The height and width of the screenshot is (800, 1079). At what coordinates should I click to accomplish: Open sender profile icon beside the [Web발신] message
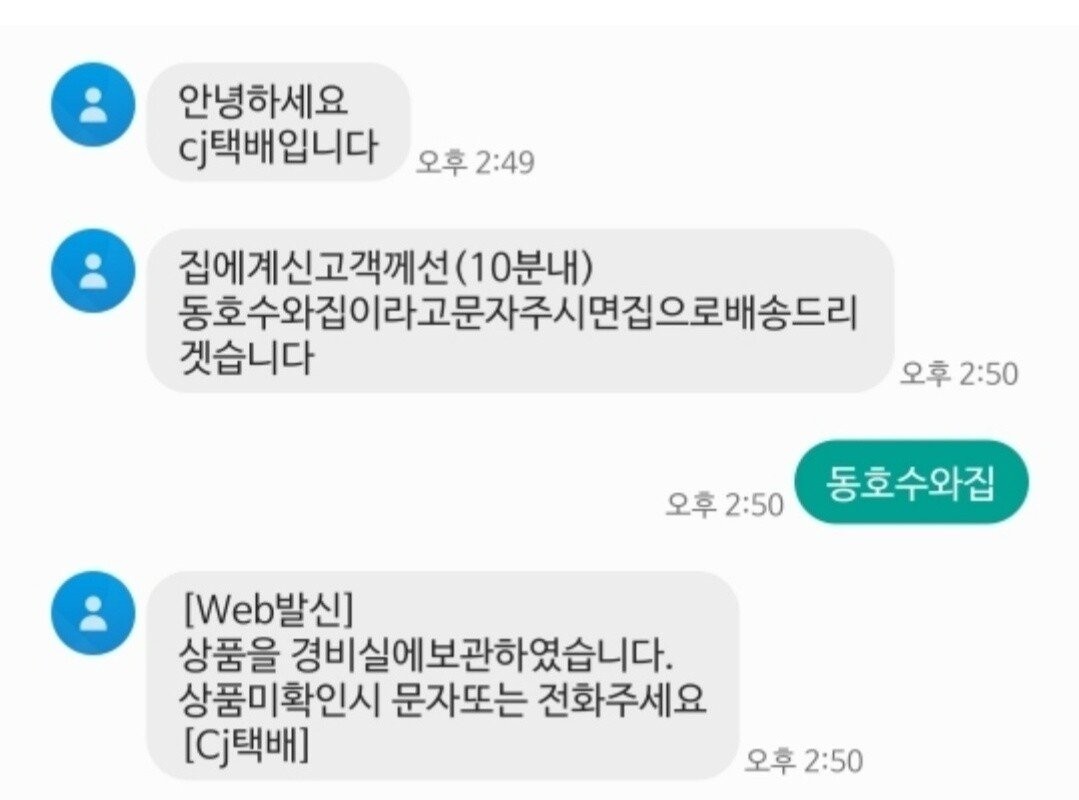click(92, 613)
